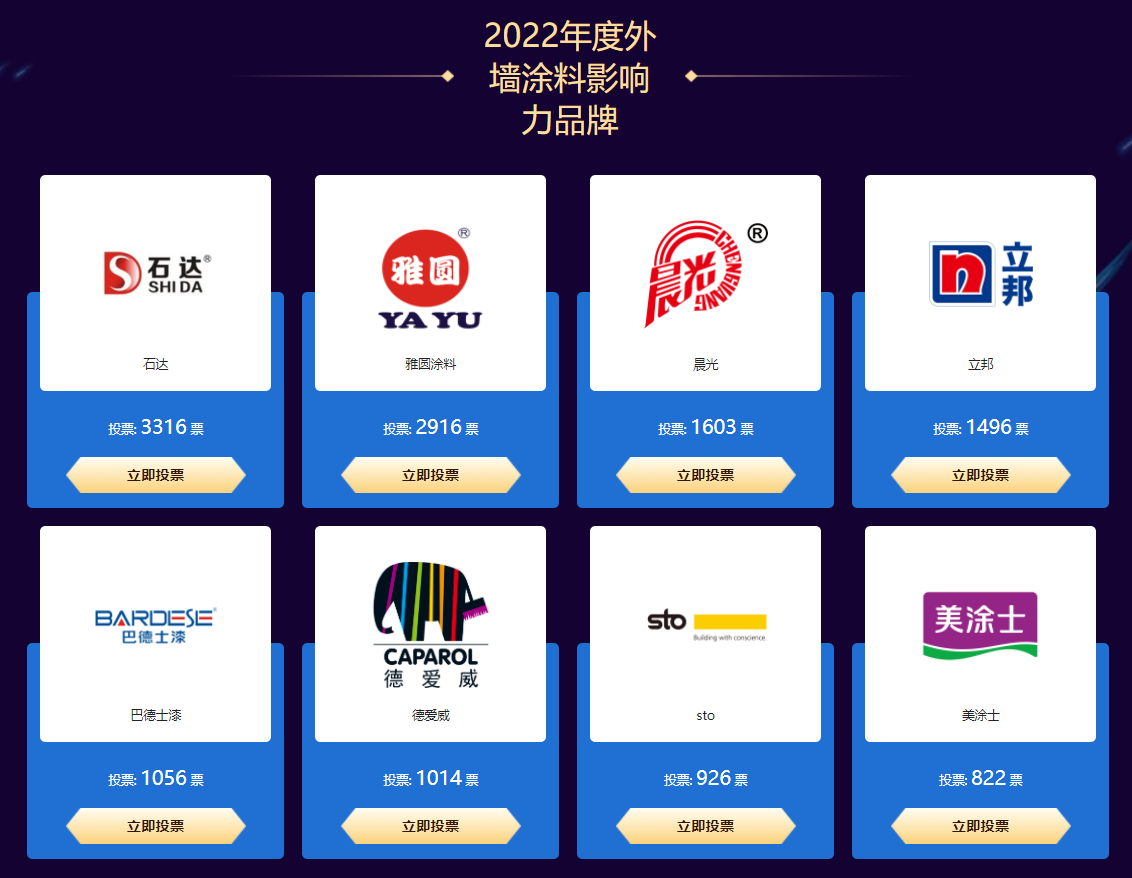Vote for the sto brand
The image size is (1132, 878).
click(705, 826)
